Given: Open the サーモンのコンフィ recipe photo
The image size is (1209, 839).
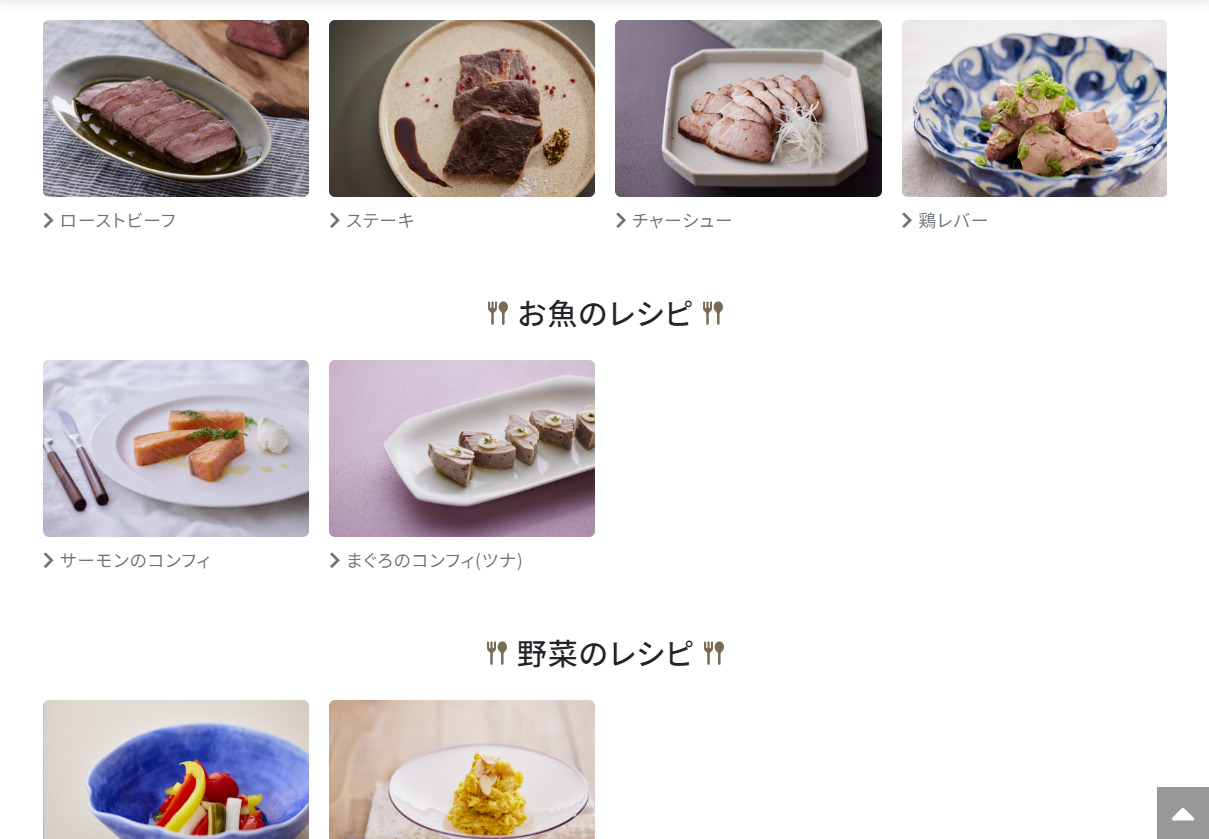Looking at the screenshot, I should pos(175,448).
